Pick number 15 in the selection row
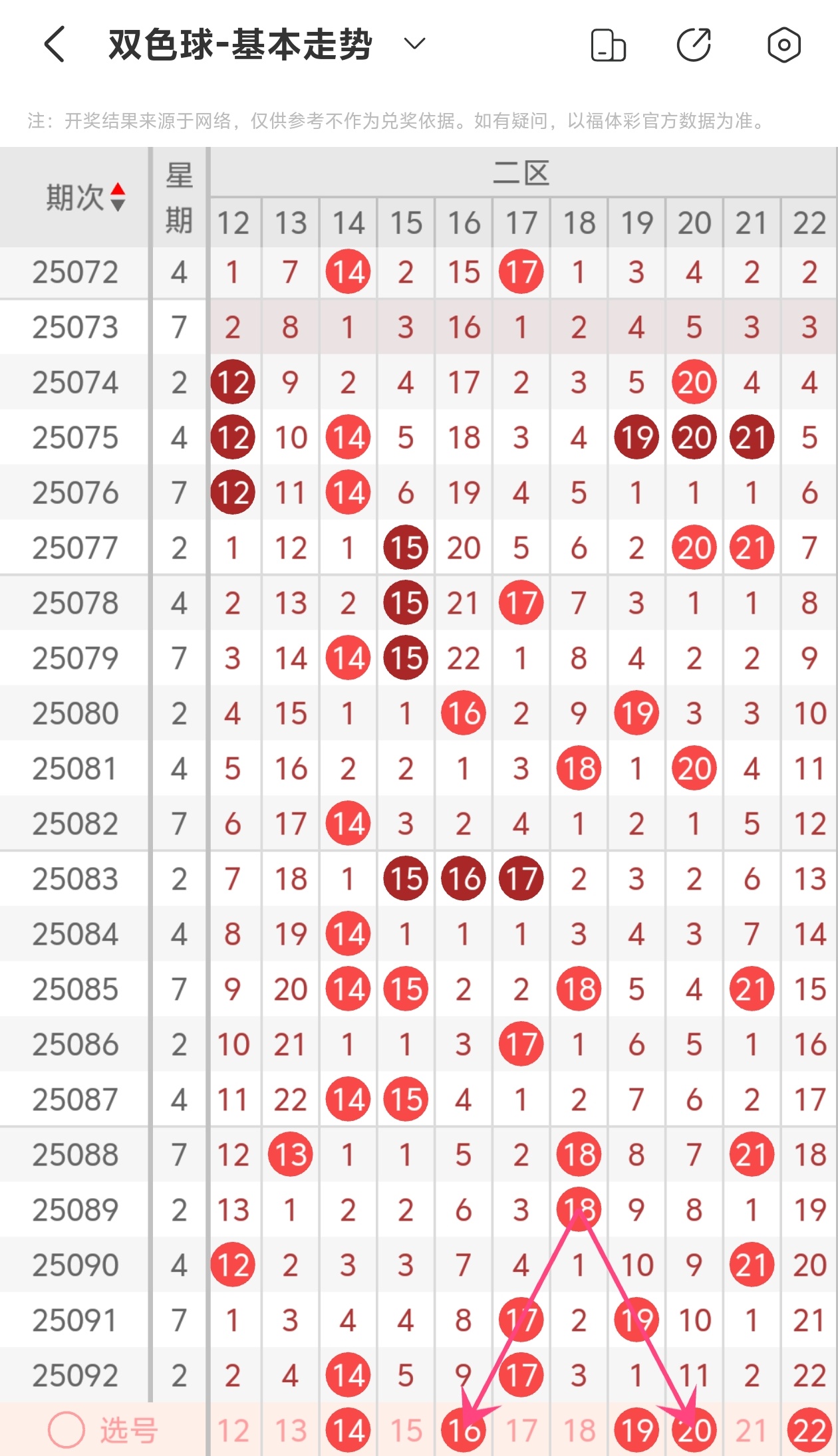Image resolution: width=838 pixels, height=1456 pixels. [x=406, y=1430]
